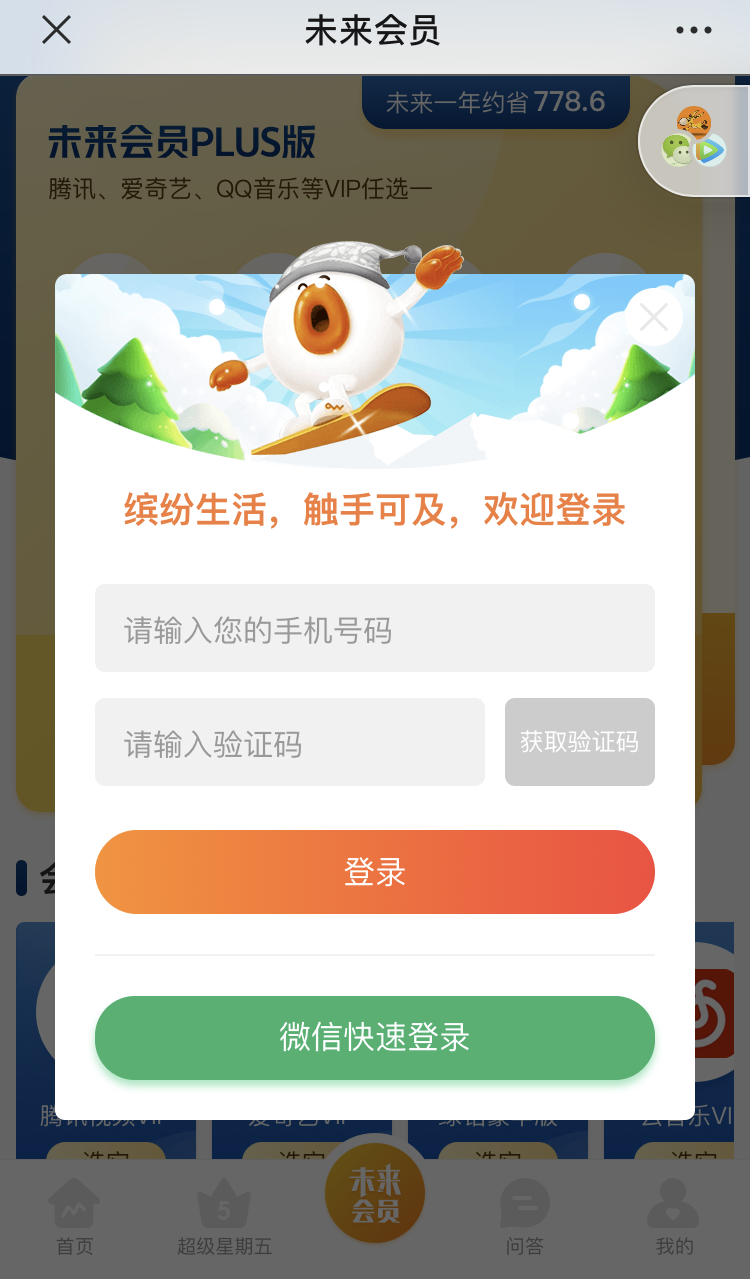Tap the verification code input field
Viewport: 750px width, 1279px height.
[x=290, y=742]
